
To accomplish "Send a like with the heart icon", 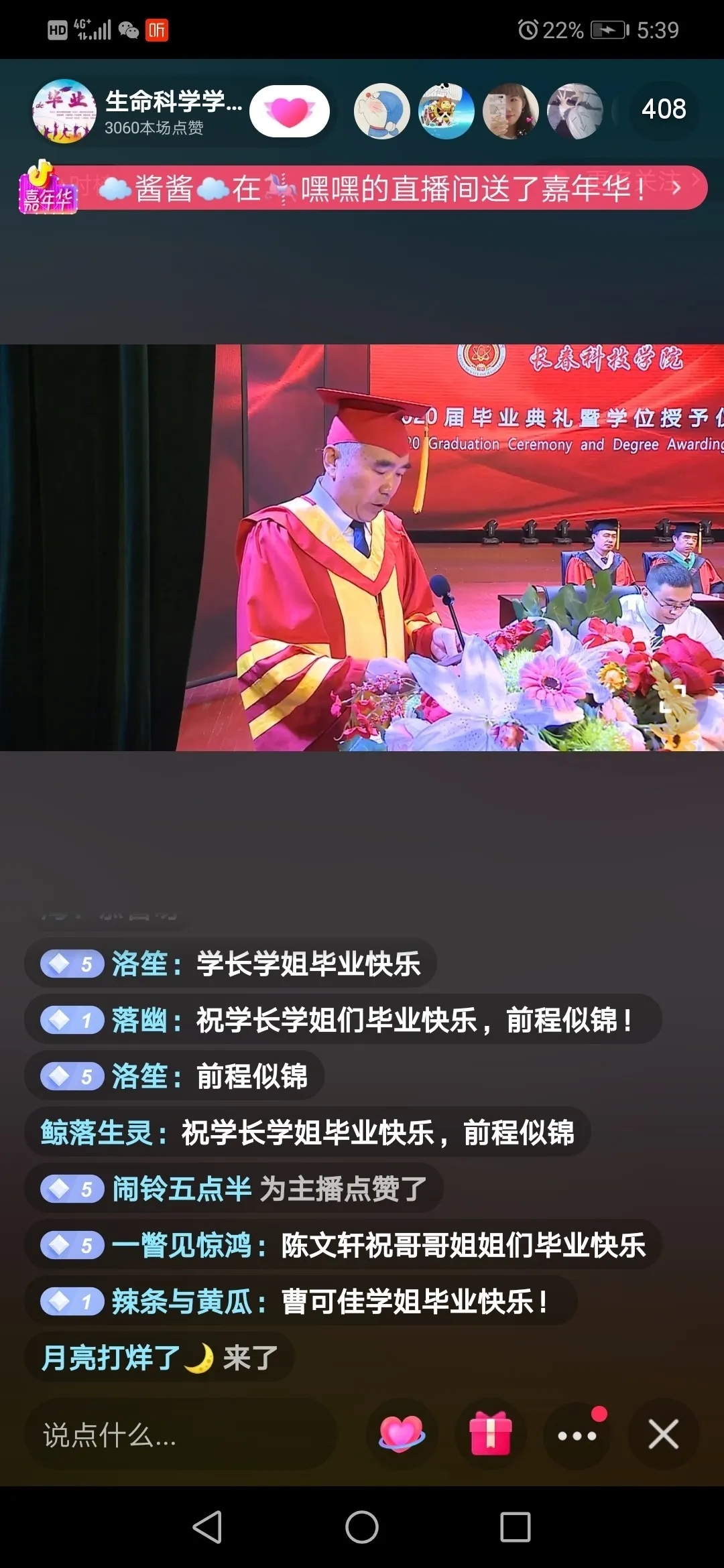I will point(402,1435).
